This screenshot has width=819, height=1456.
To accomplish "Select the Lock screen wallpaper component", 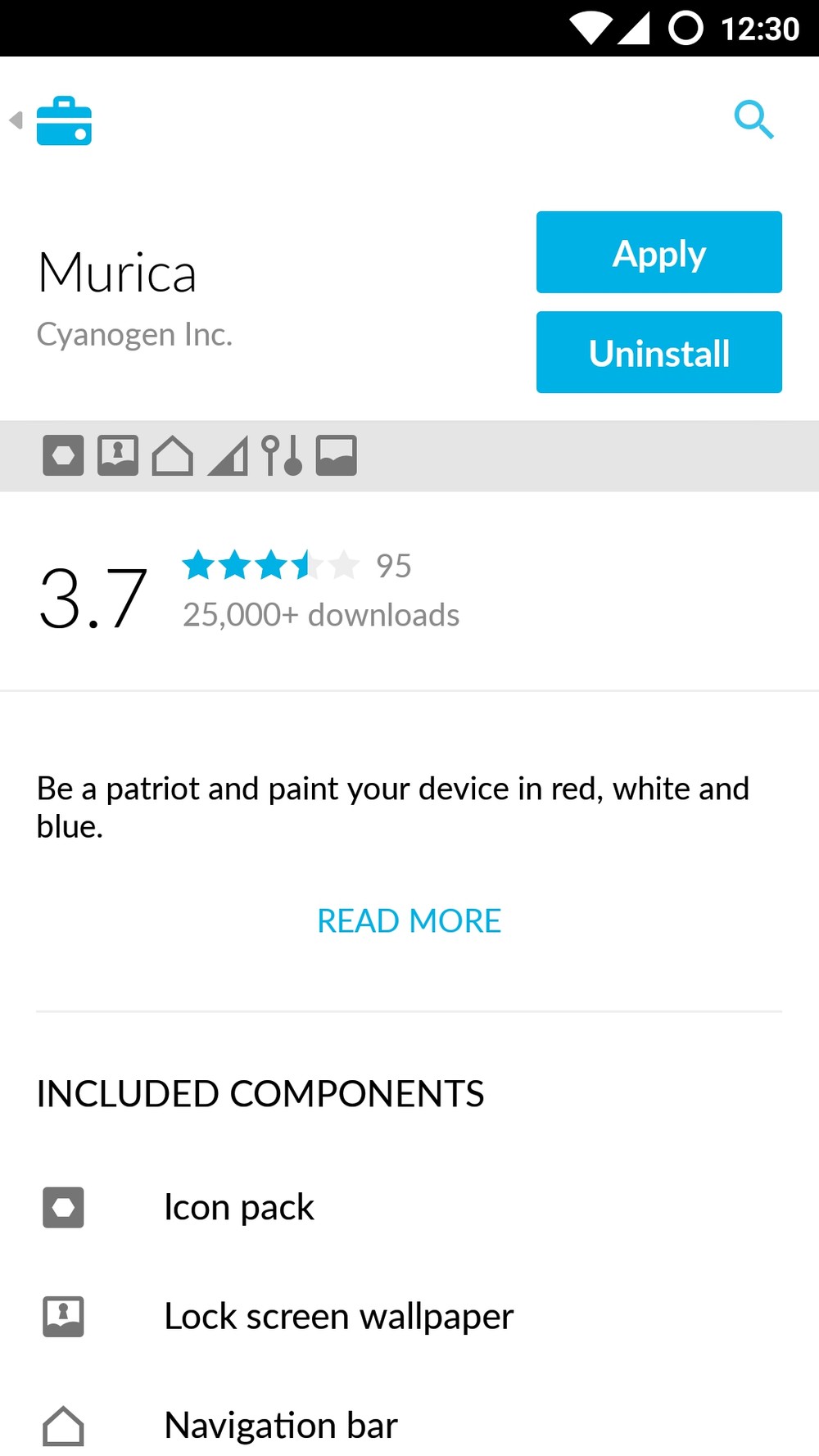I will coord(338,1316).
